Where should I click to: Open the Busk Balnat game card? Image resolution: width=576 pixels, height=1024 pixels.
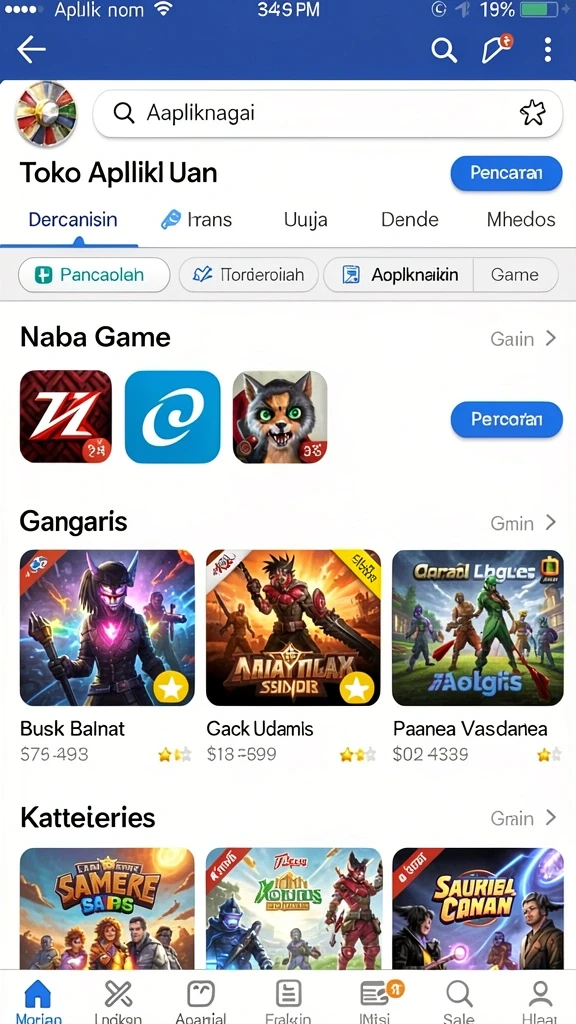click(x=107, y=656)
